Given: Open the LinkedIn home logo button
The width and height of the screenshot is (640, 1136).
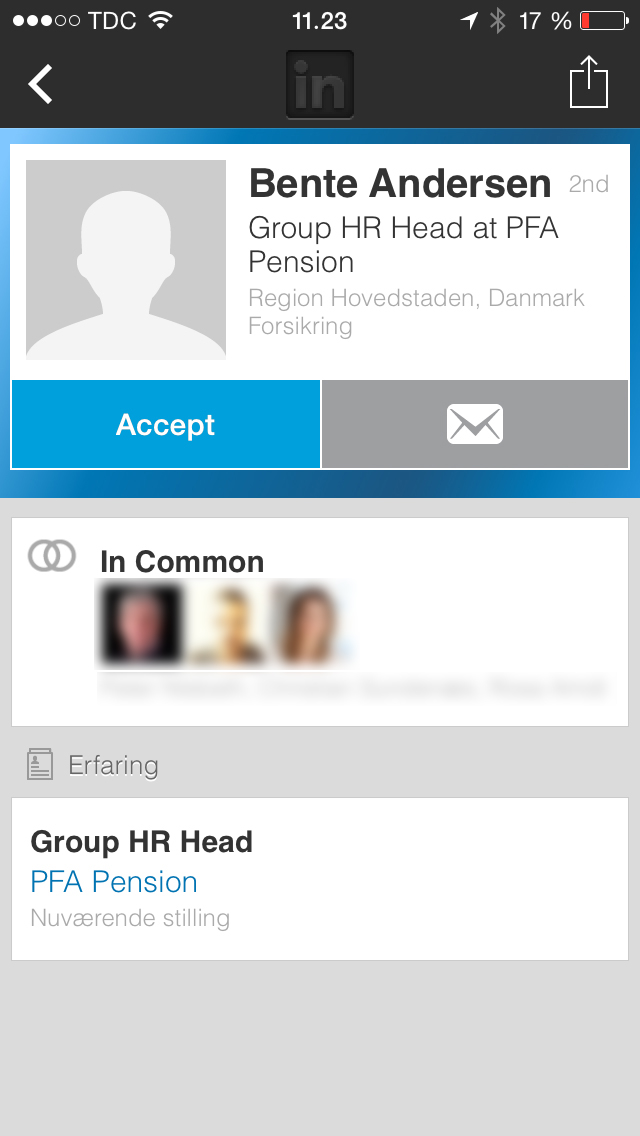Looking at the screenshot, I should (320, 85).
